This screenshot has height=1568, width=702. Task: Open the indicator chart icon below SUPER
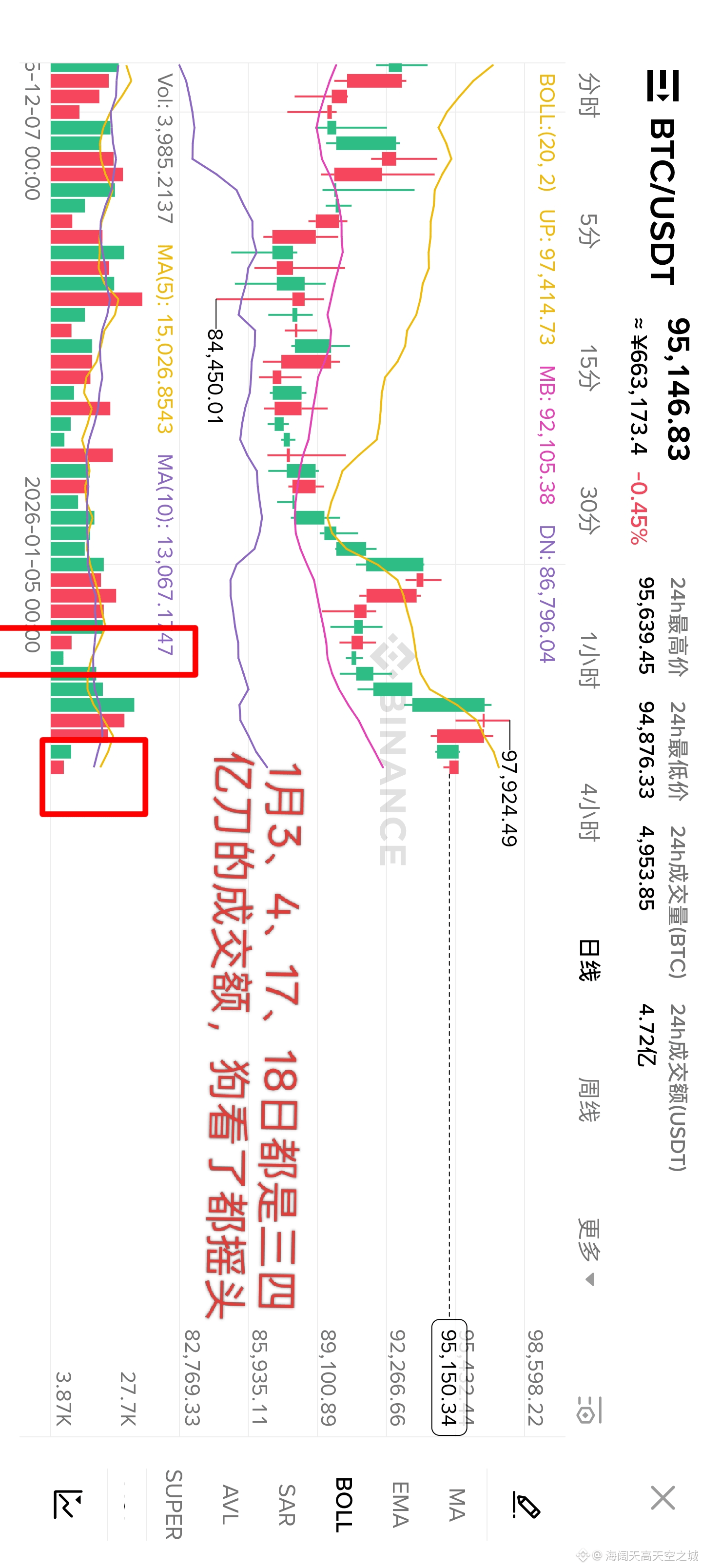[x=67, y=1504]
